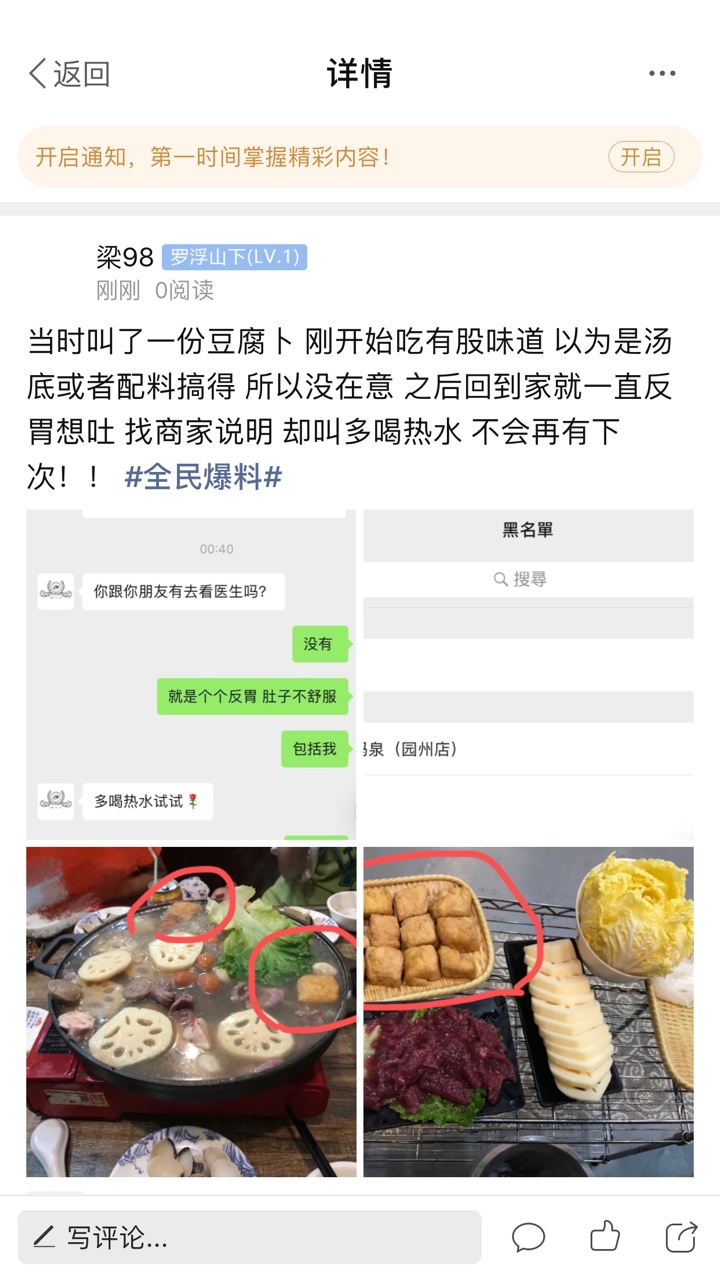
Task: Tap 开启 to enable notifications
Action: (x=641, y=157)
